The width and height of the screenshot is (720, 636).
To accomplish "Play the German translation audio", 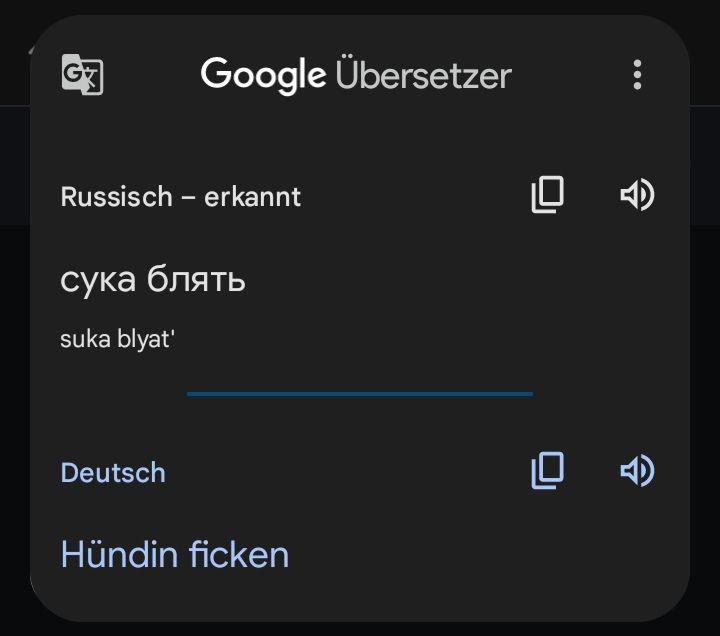I will click(x=637, y=470).
